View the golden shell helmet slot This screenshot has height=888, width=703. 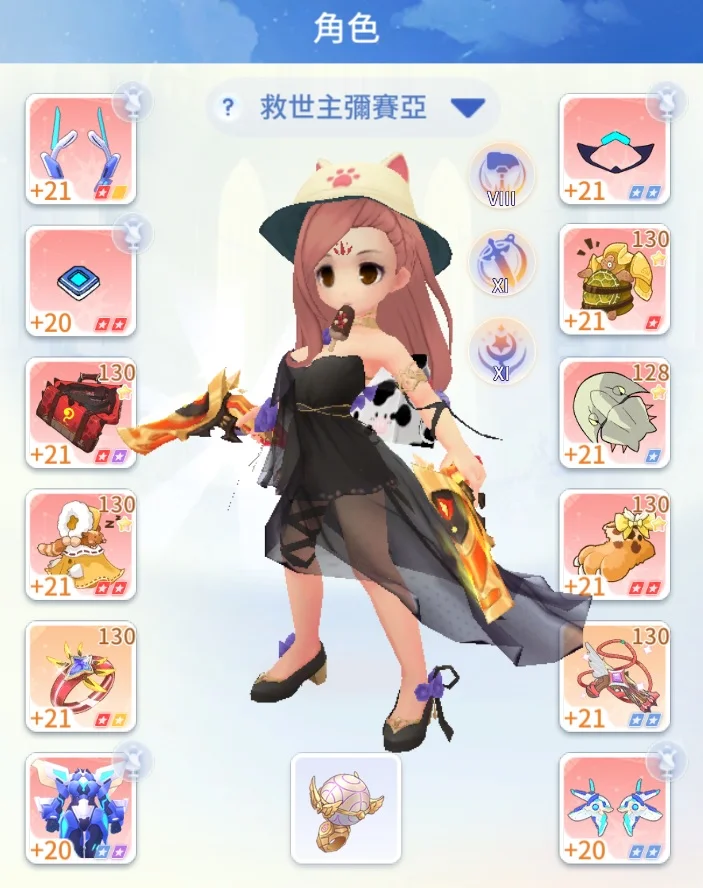(x=614, y=281)
